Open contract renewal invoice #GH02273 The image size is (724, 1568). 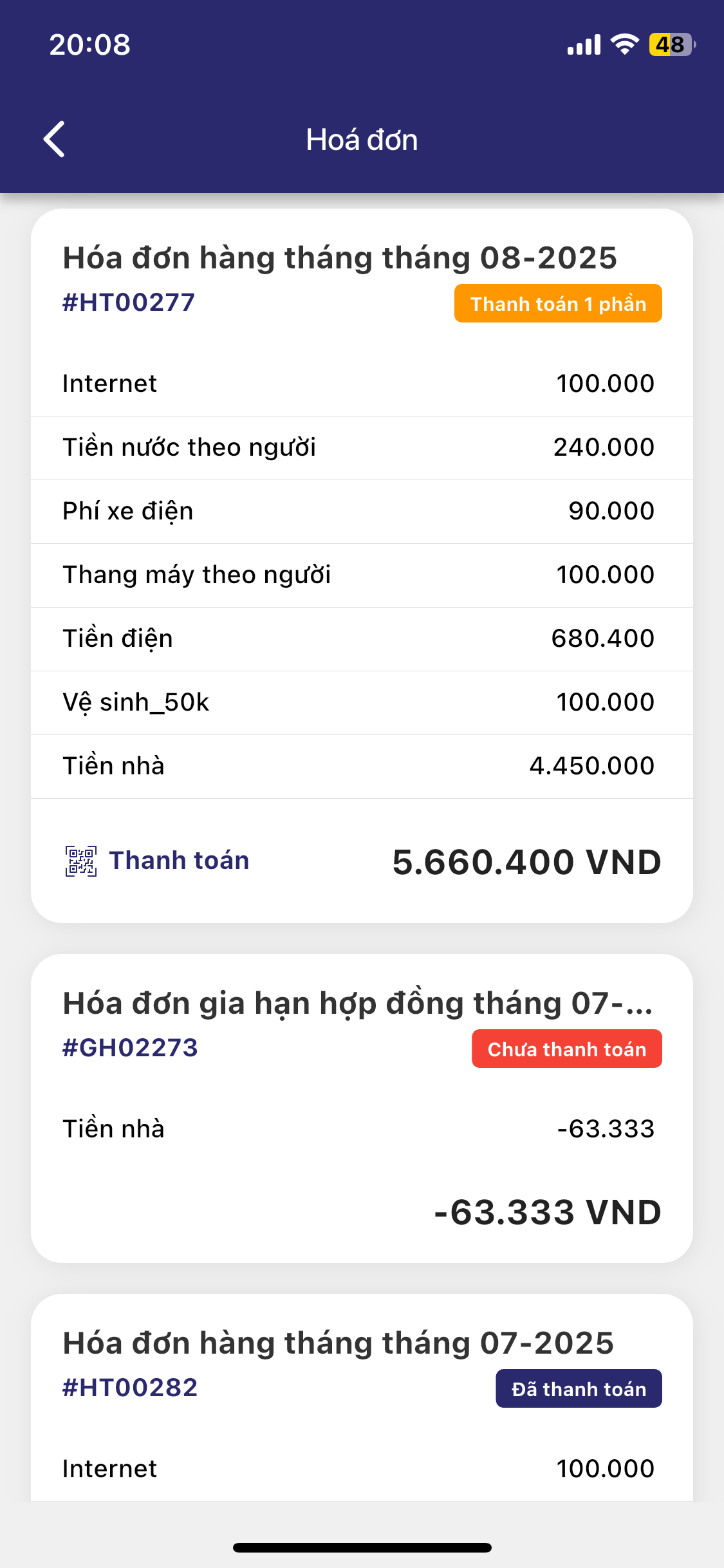pos(357,1003)
